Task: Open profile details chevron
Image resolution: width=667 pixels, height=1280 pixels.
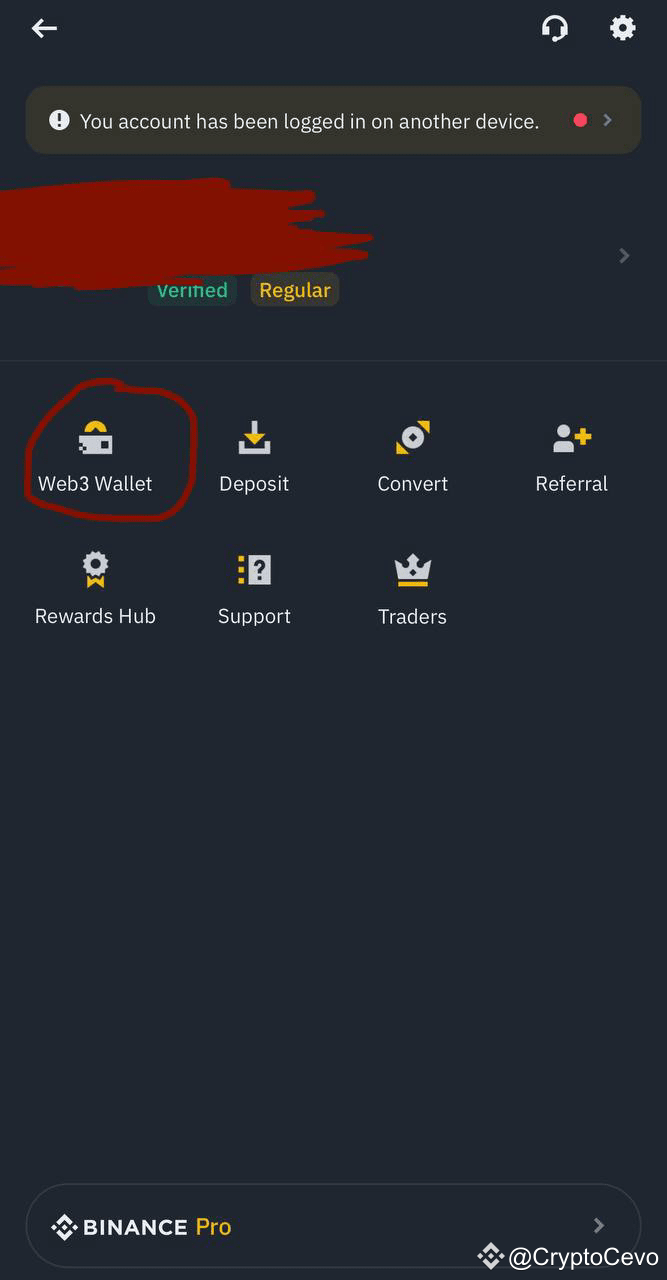Action: pyautogui.click(x=624, y=256)
